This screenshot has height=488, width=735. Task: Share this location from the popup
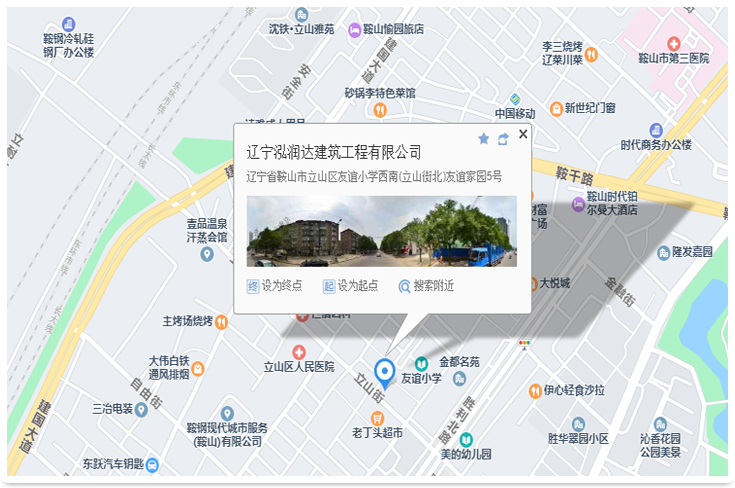coord(503,139)
